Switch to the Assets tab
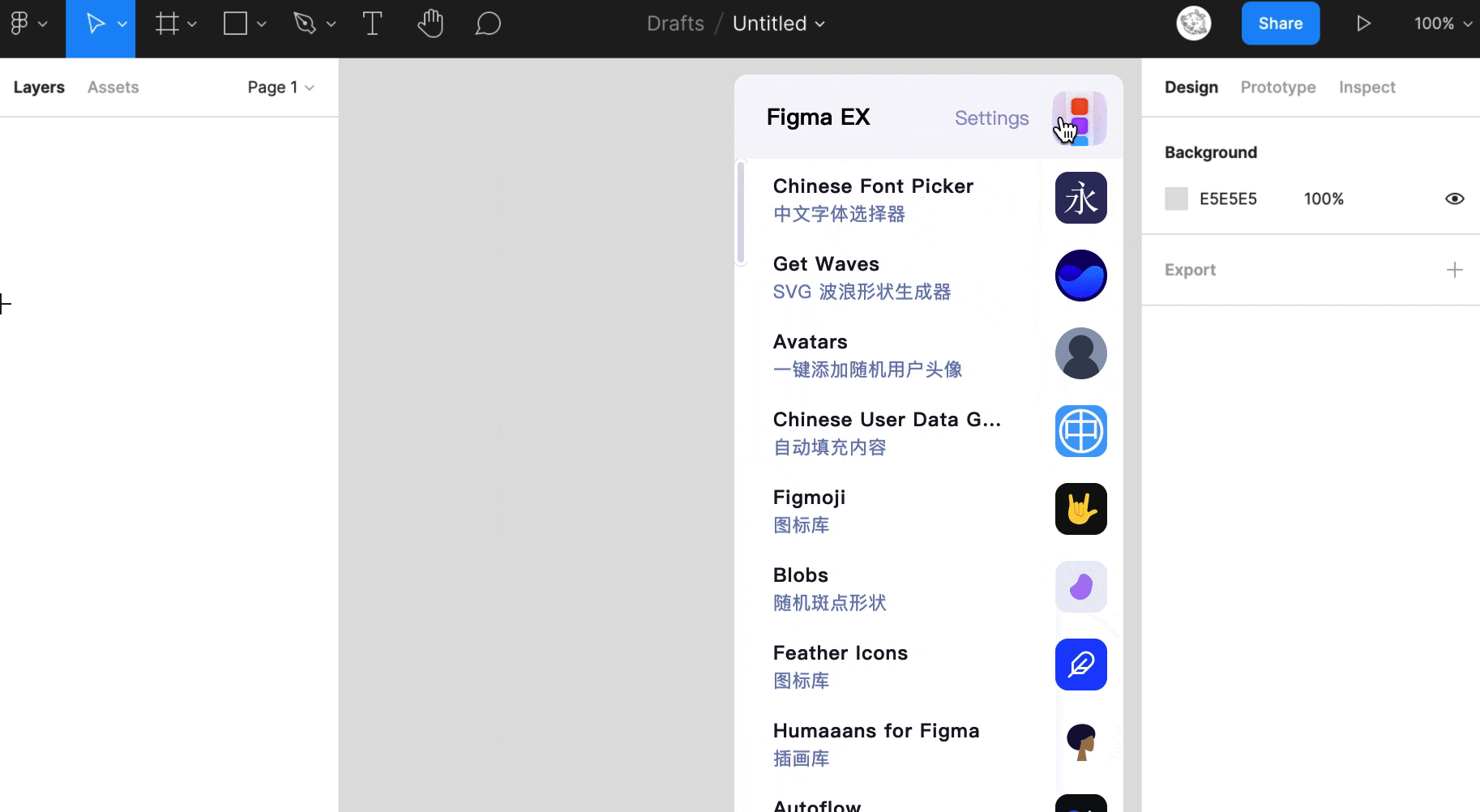Viewport: 1480px width, 812px height. click(113, 88)
